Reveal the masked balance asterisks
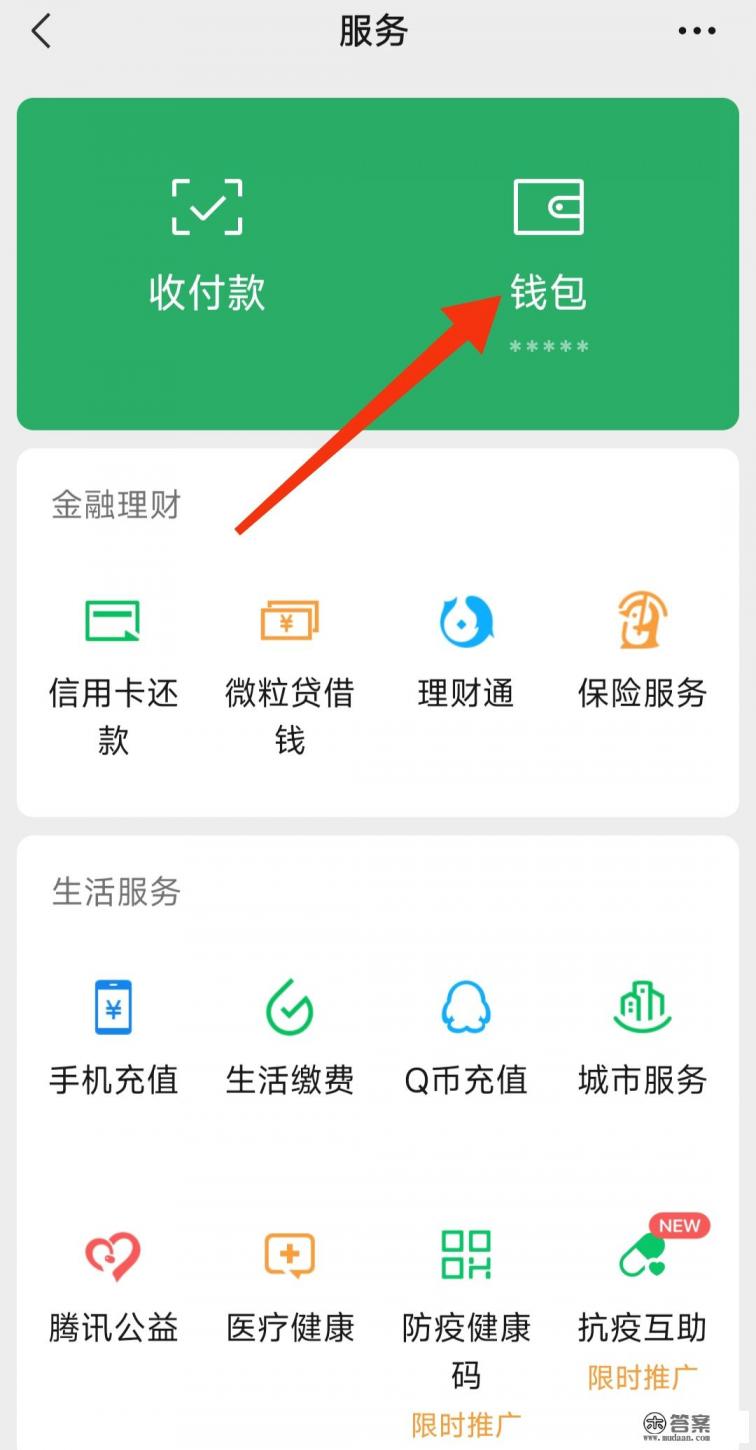Image resolution: width=756 pixels, height=1450 pixels. pos(548,347)
